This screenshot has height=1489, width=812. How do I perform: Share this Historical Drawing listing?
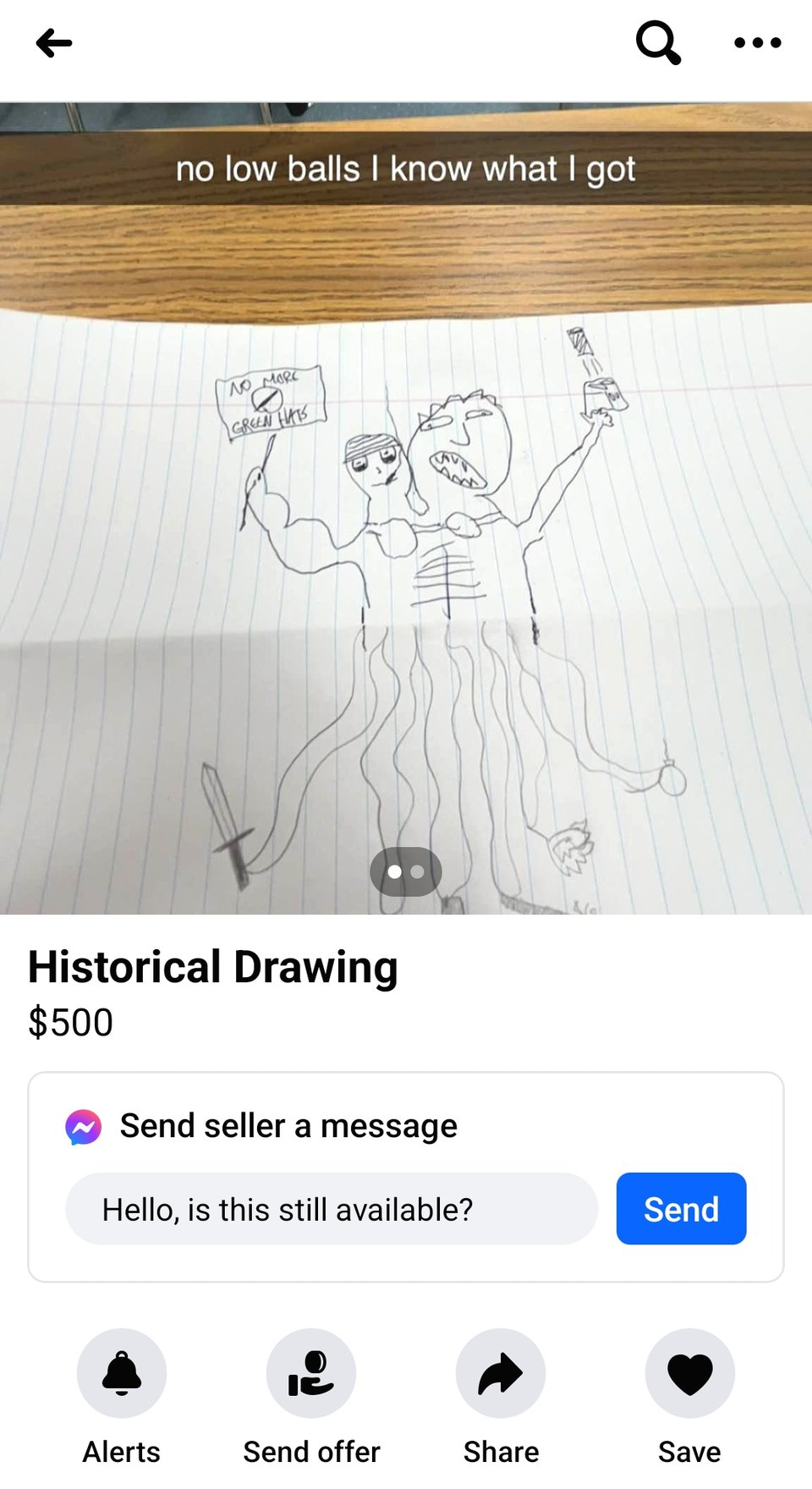coord(501,1373)
